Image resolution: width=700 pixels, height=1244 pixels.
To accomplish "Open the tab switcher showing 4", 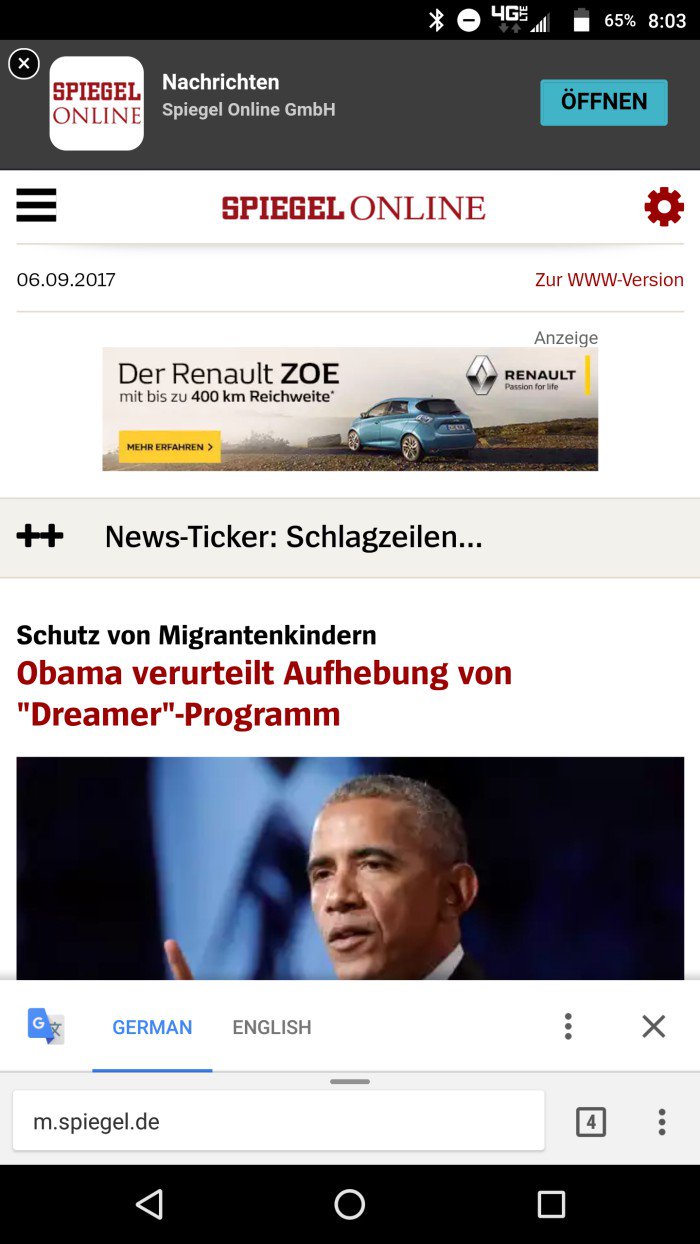I will (x=590, y=1122).
